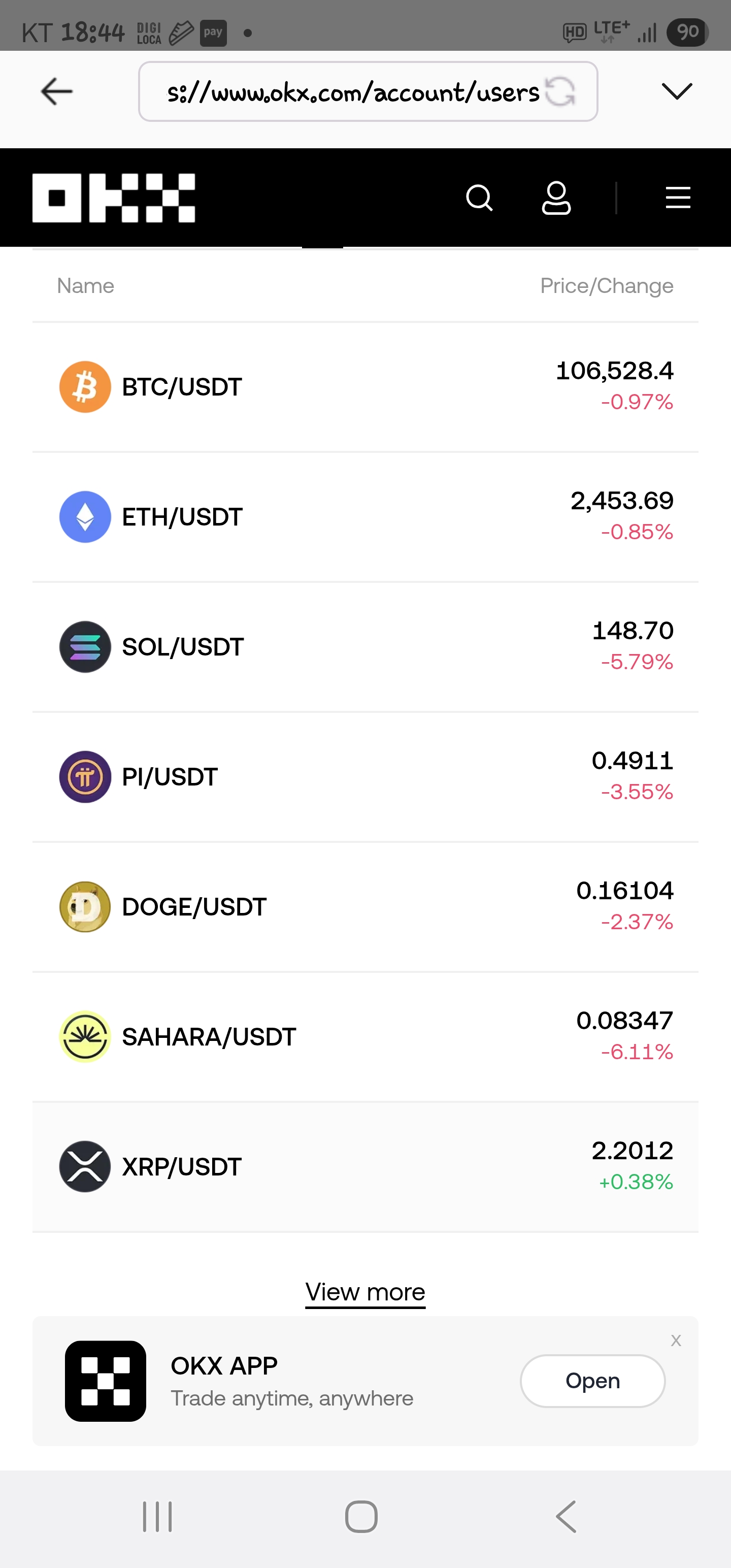Open the OKX hamburger menu
Viewport: 731px width, 1568px height.
(677, 198)
